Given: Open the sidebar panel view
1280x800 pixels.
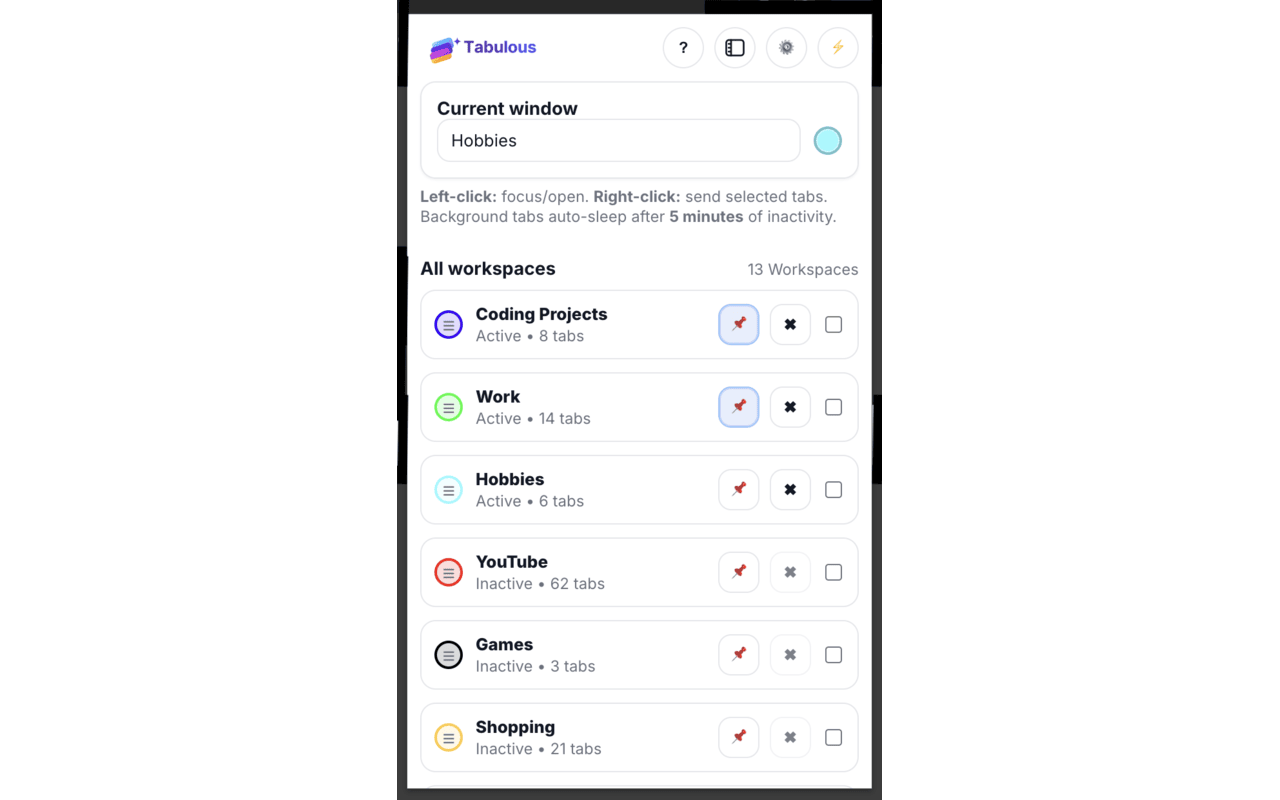Looking at the screenshot, I should pos(735,48).
